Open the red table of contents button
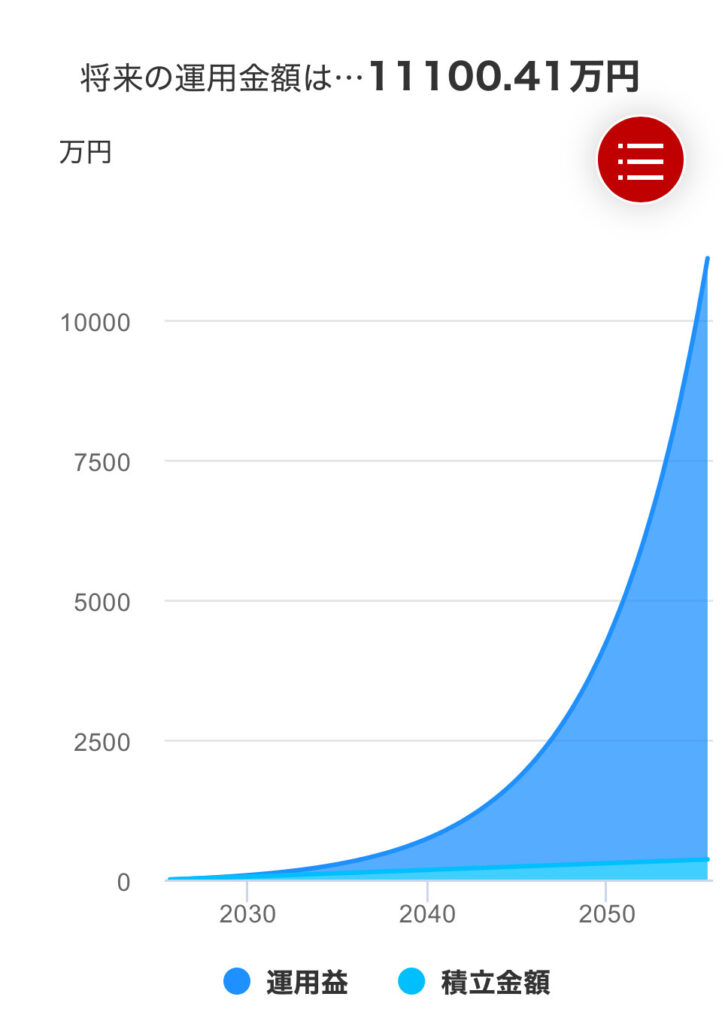 [640, 160]
